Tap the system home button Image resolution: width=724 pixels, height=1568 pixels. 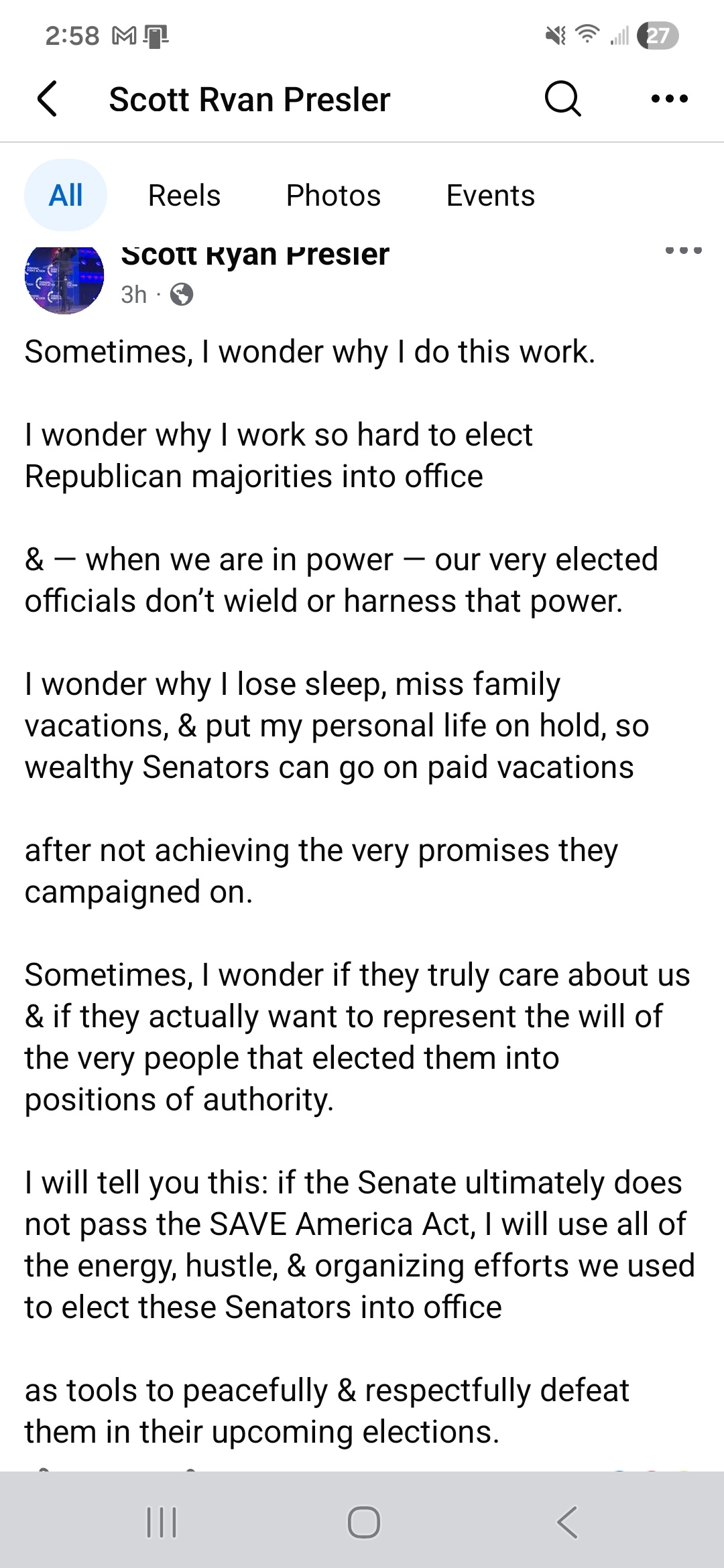point(363,1522)
